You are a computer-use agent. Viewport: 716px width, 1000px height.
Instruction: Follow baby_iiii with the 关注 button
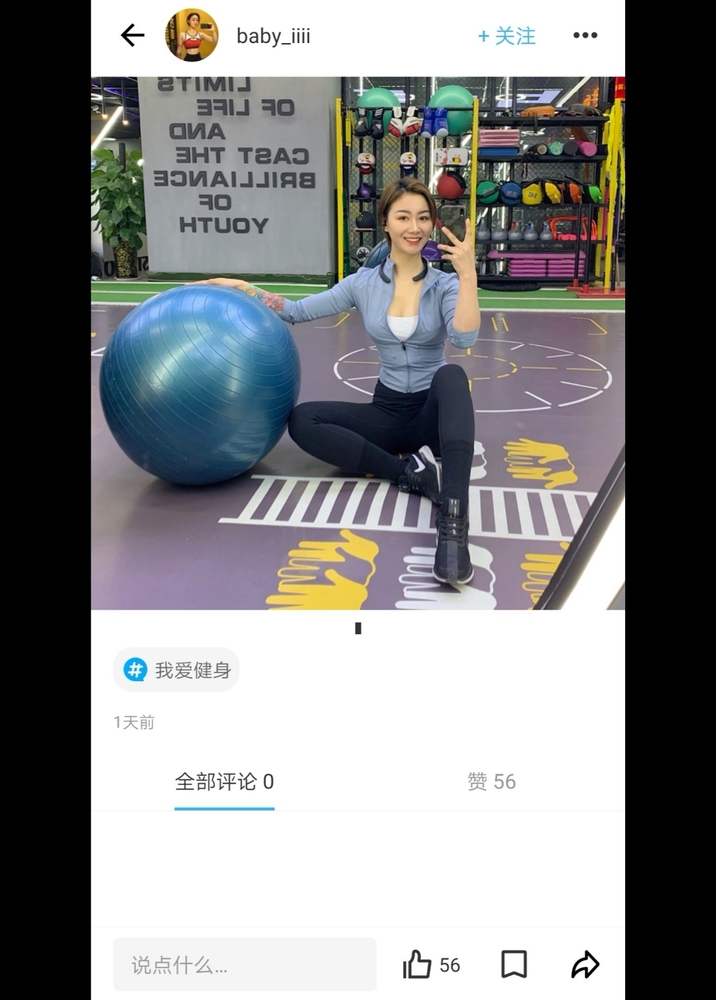(507, 36)
